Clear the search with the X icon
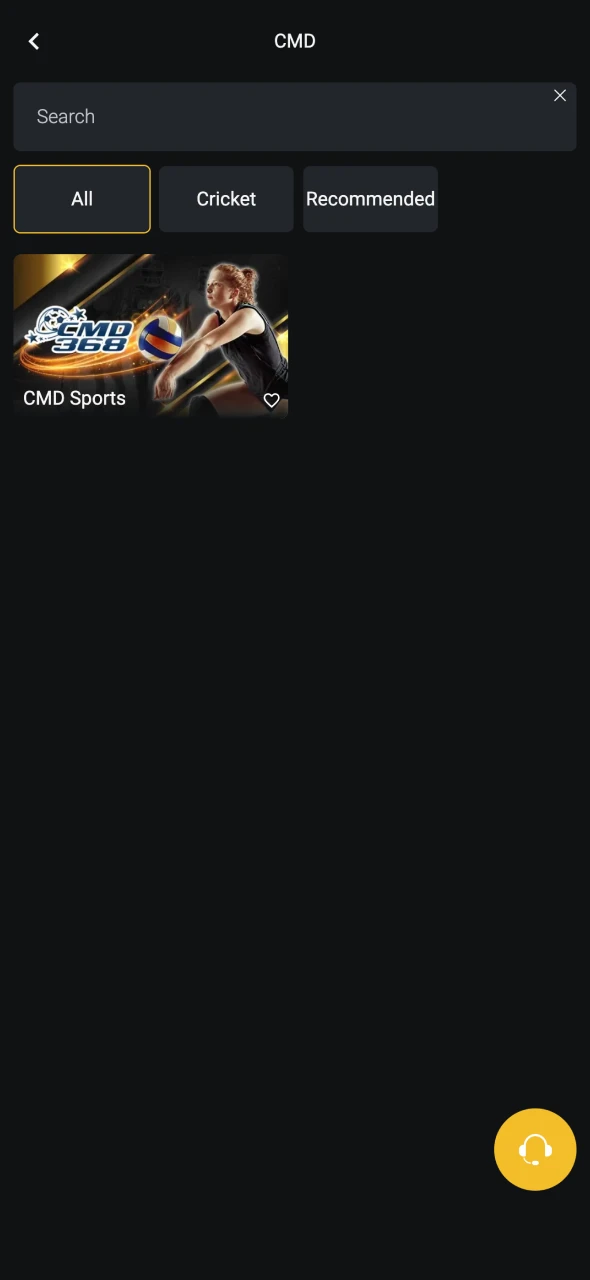 coord(560,95)
